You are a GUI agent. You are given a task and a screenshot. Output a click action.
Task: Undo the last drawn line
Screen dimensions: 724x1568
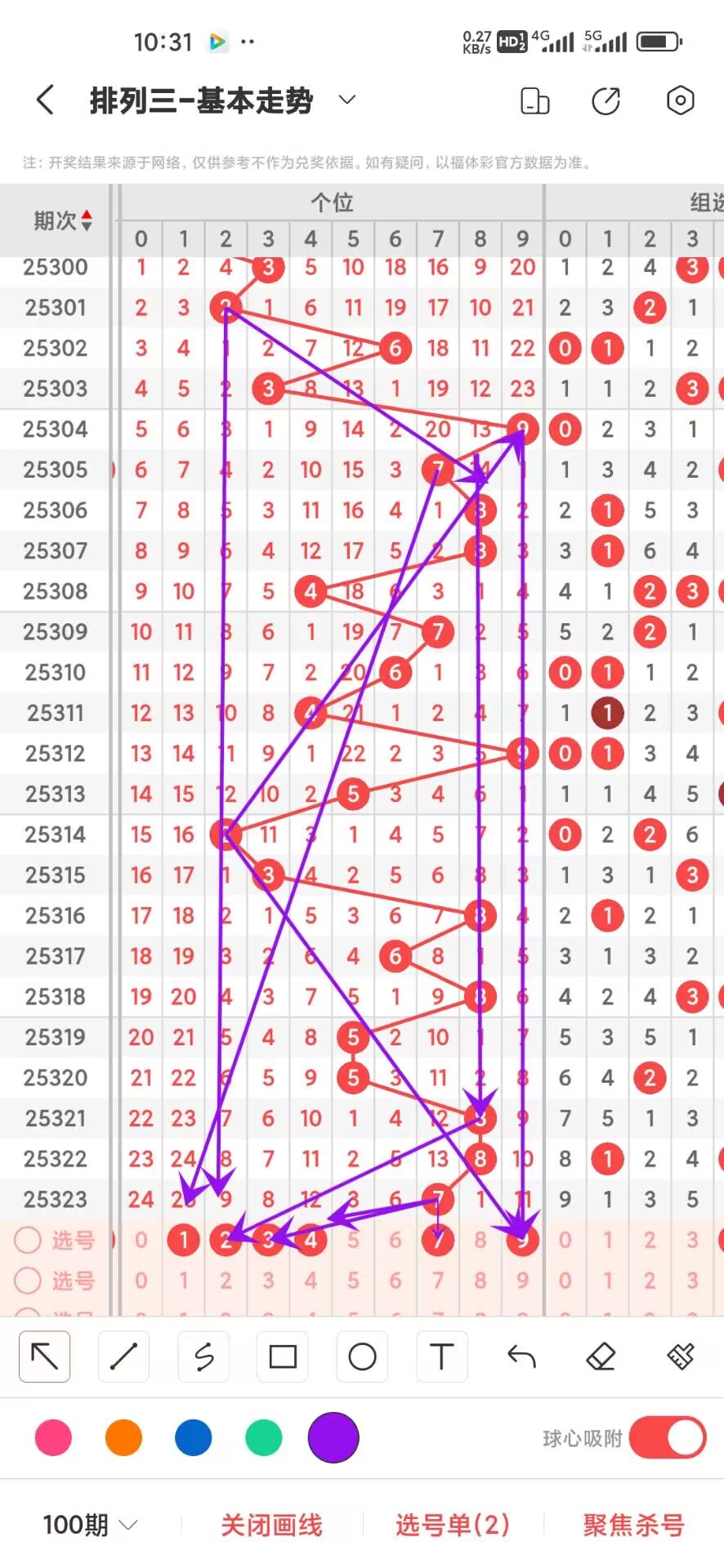click(x=521, y=1356)
